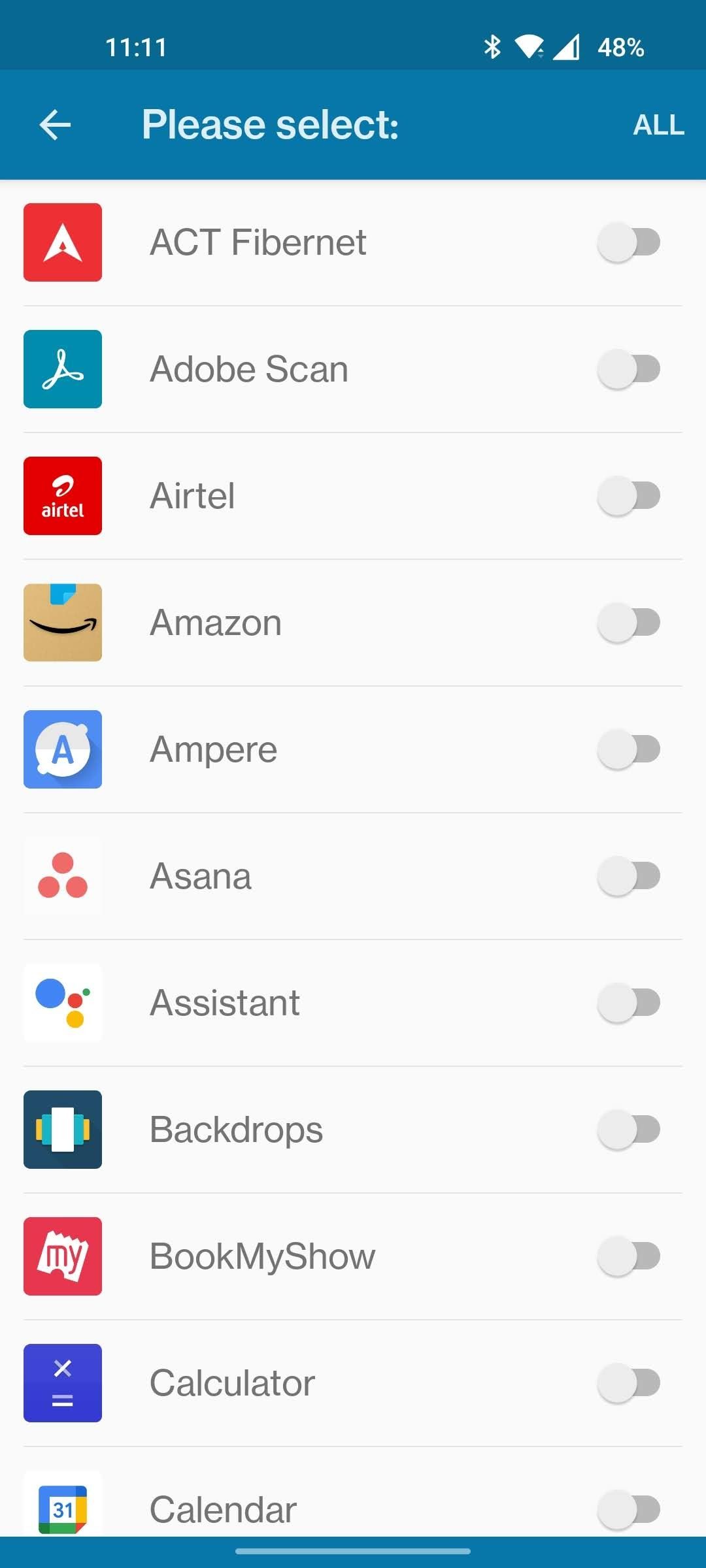Enable the ACT Fibernet toggle
This screenshot has height=1568, width=706.
click(628, 242)
